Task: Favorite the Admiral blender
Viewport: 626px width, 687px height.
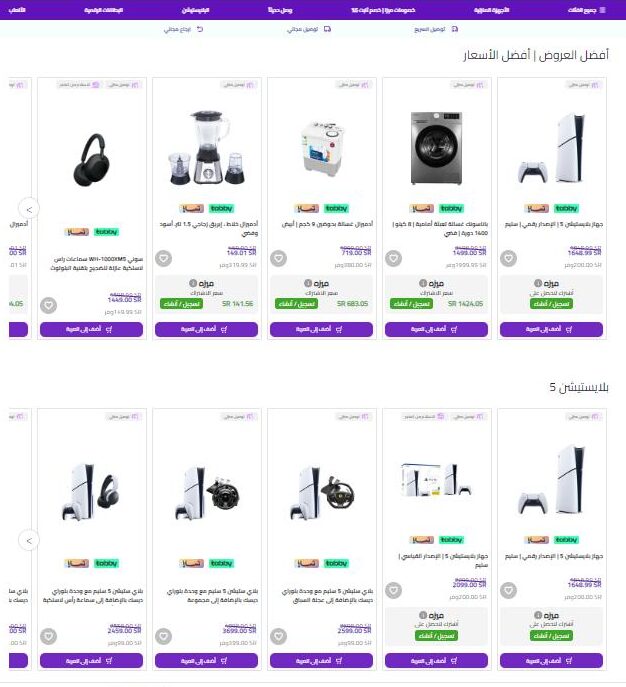Action: point(163,259)
